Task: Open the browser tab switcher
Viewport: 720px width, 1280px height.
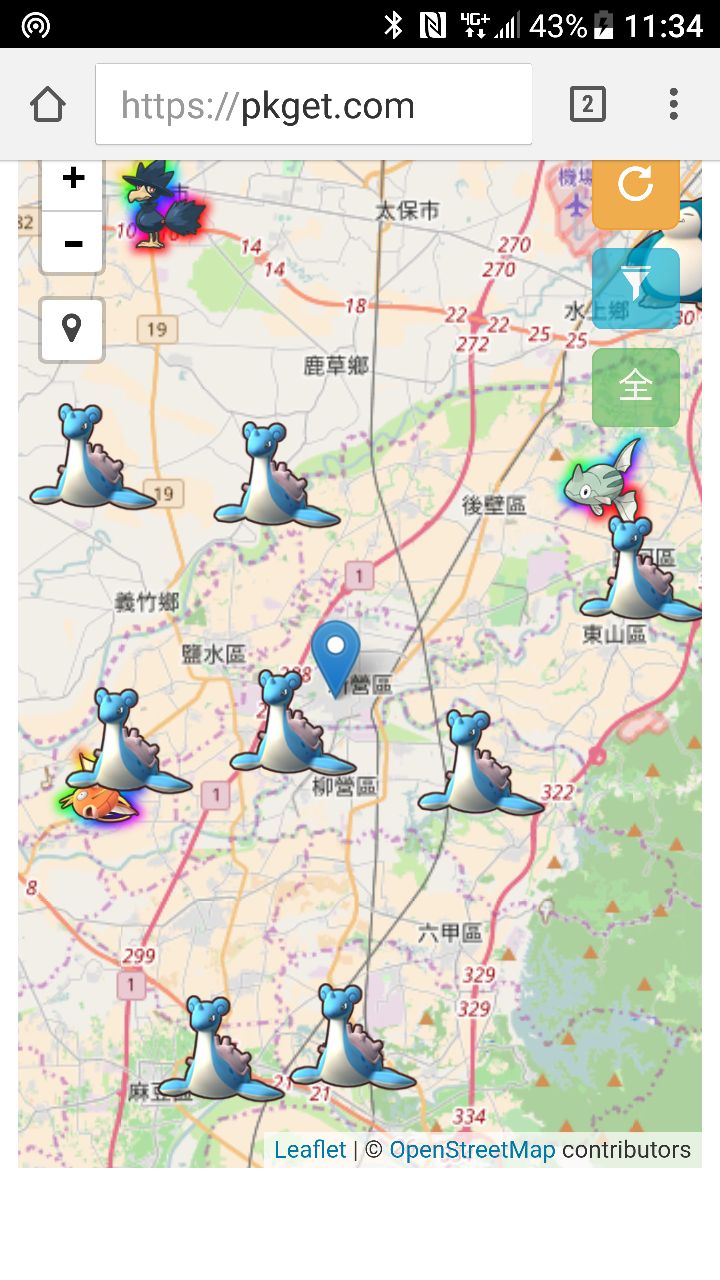Action: point(587,104)
